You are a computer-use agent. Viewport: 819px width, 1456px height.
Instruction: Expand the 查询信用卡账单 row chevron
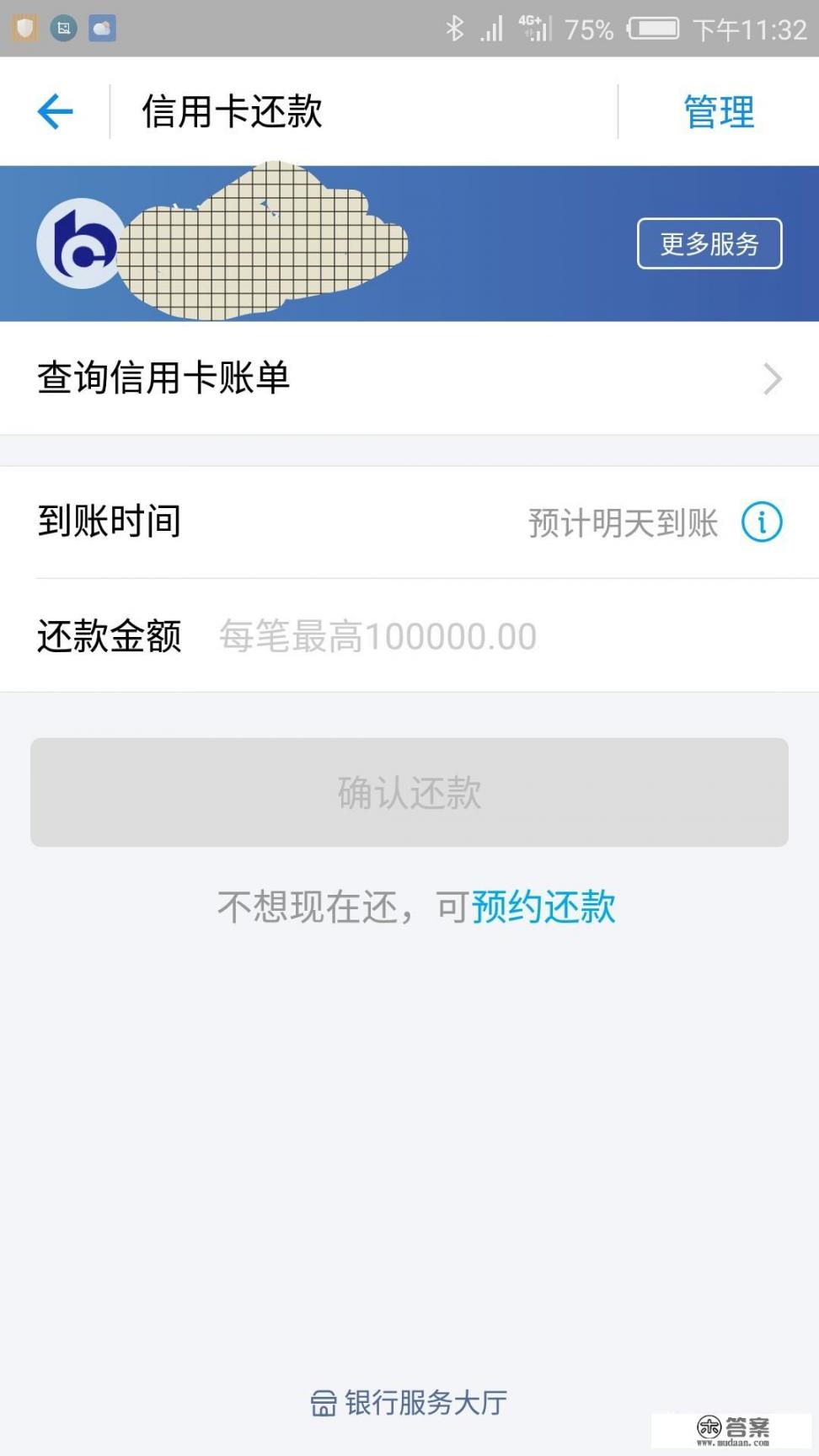[771, 379]
